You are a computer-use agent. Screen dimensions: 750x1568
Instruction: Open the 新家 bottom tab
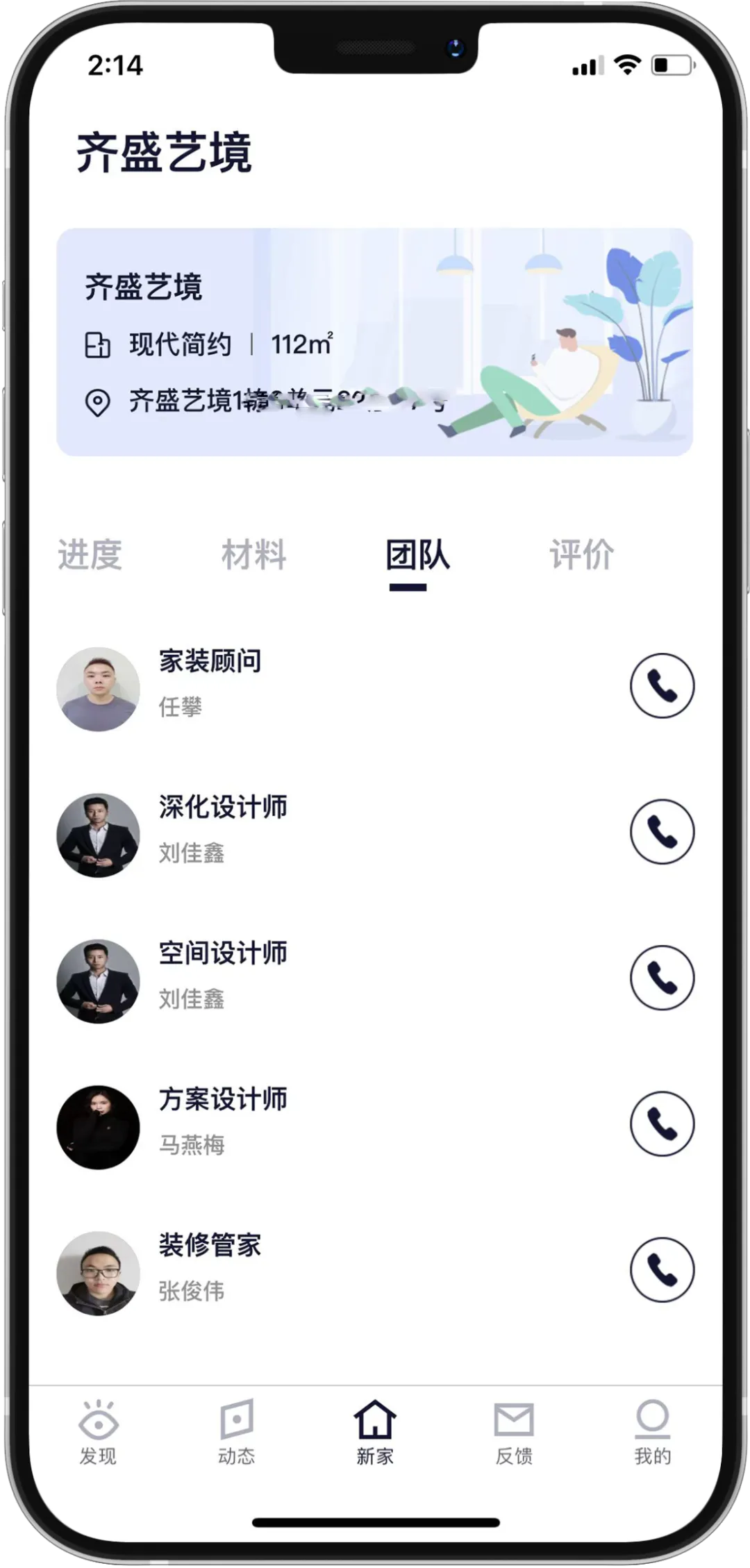click(375, 1432)
